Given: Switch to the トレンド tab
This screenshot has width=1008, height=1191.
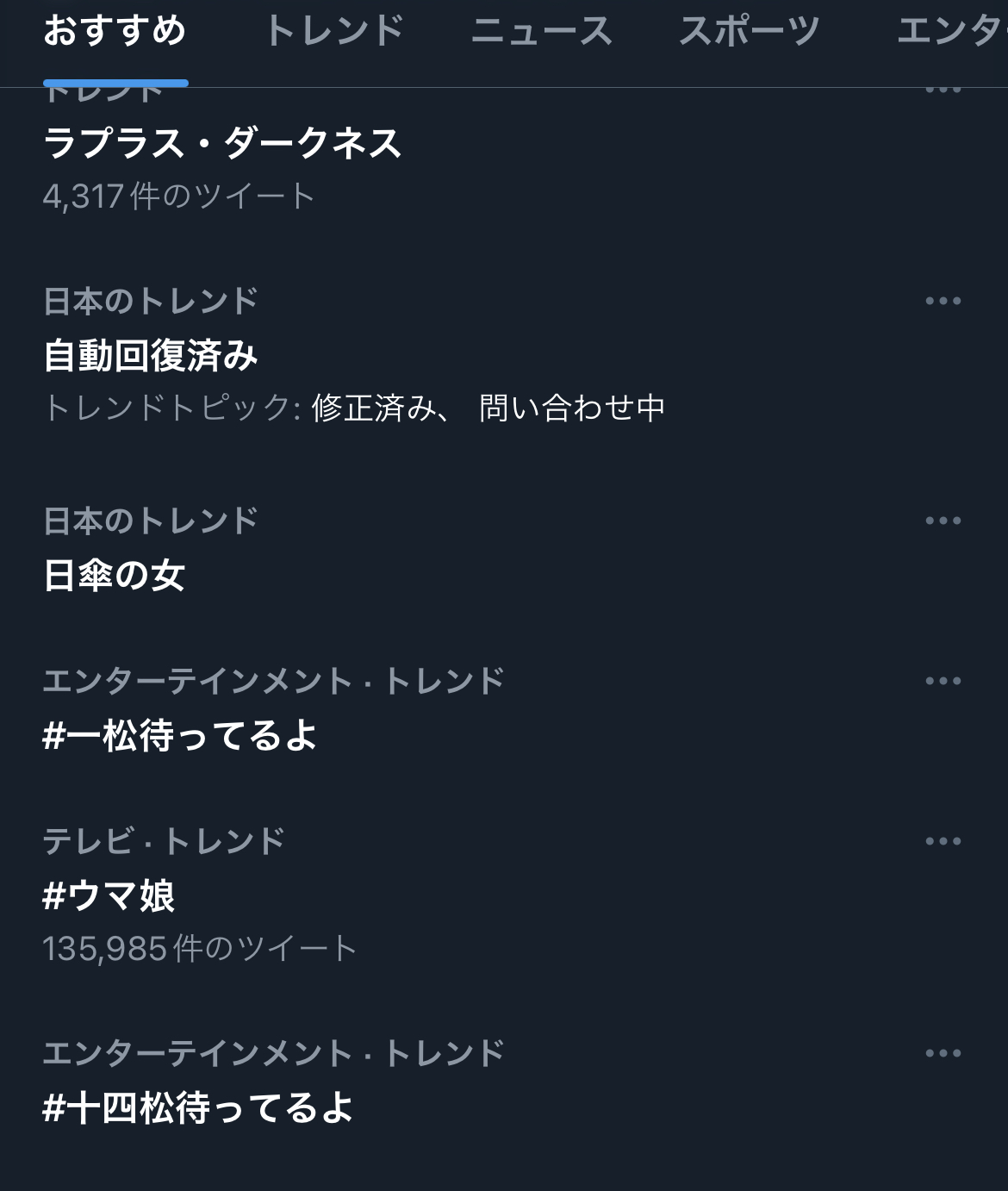Looking at the screenshot, I should pyautogui.click(x=333, y=31).
